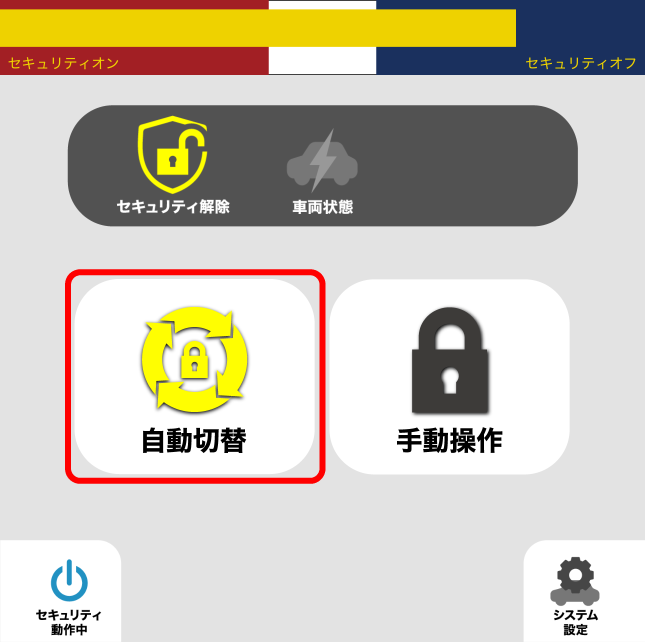Screen dimensions: 645x642
Task: Tap セキュリティ解除 to disarm security
Action: tap(172, 166)
